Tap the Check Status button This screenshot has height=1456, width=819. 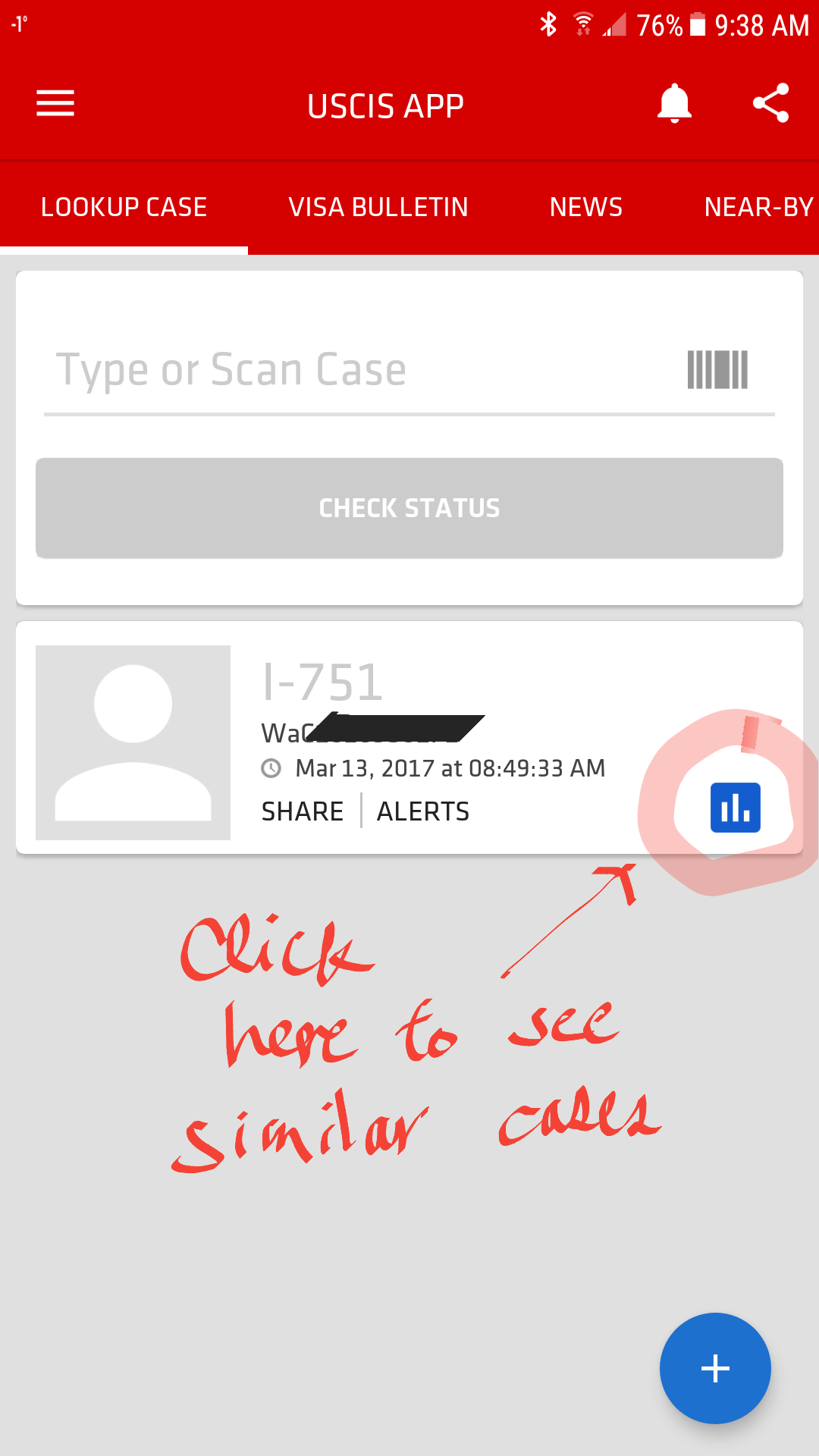[x=409, y=508]
